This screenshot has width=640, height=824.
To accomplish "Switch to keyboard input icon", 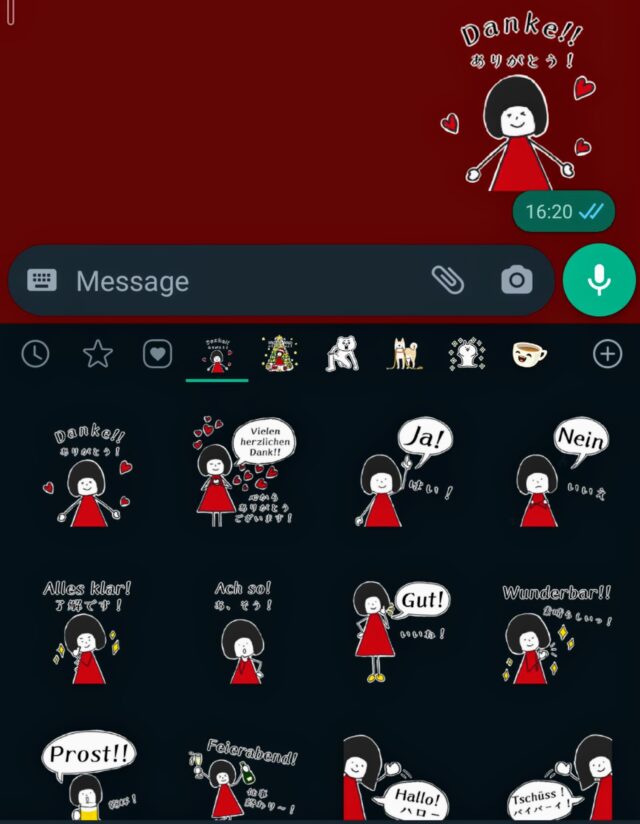I will [42, 280].
